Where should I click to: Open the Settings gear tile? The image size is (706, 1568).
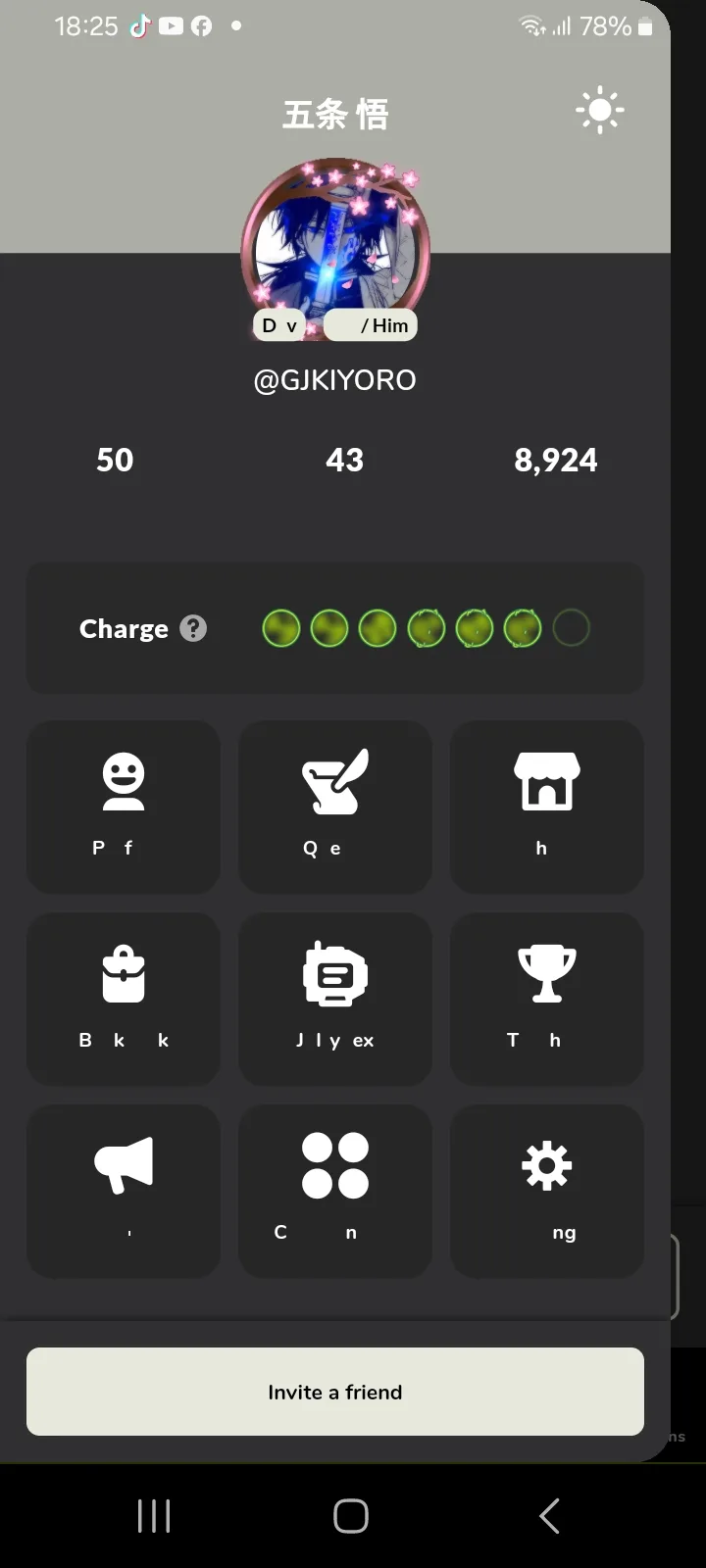tap(546, 1191)
